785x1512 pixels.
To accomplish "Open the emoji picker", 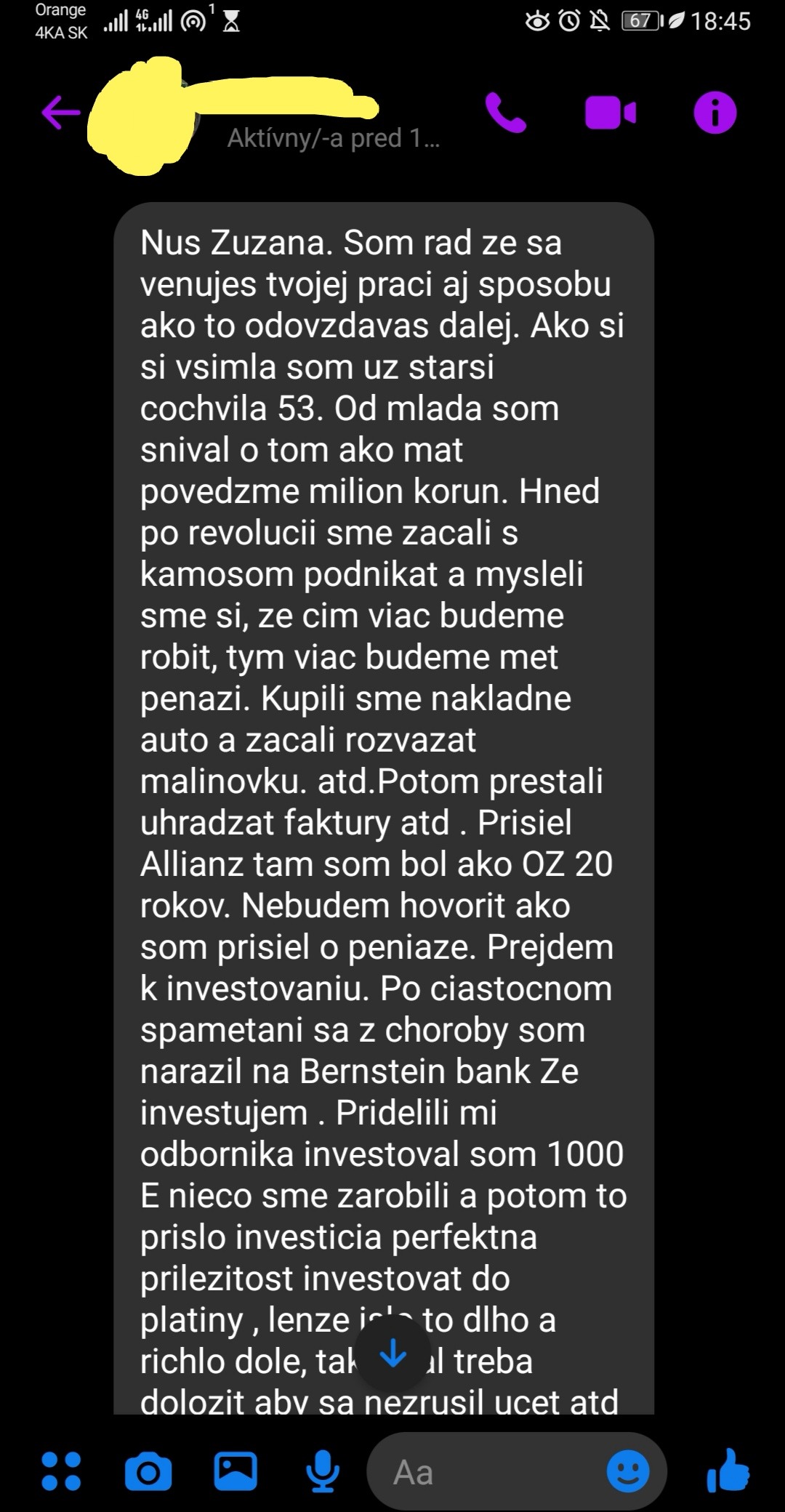I will [x=628, y=1471].
